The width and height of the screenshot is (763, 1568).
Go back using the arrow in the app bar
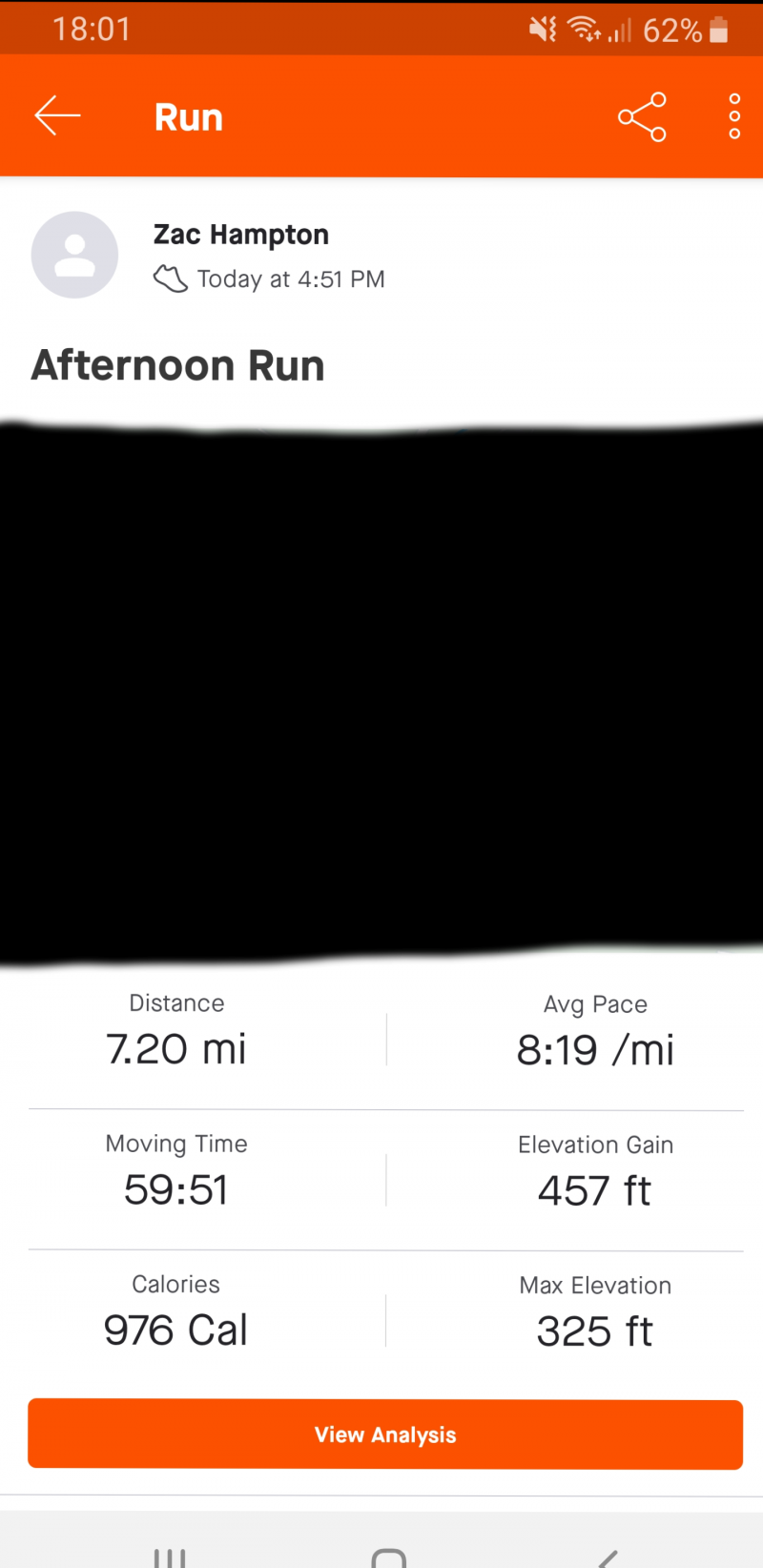click(57, 116)
